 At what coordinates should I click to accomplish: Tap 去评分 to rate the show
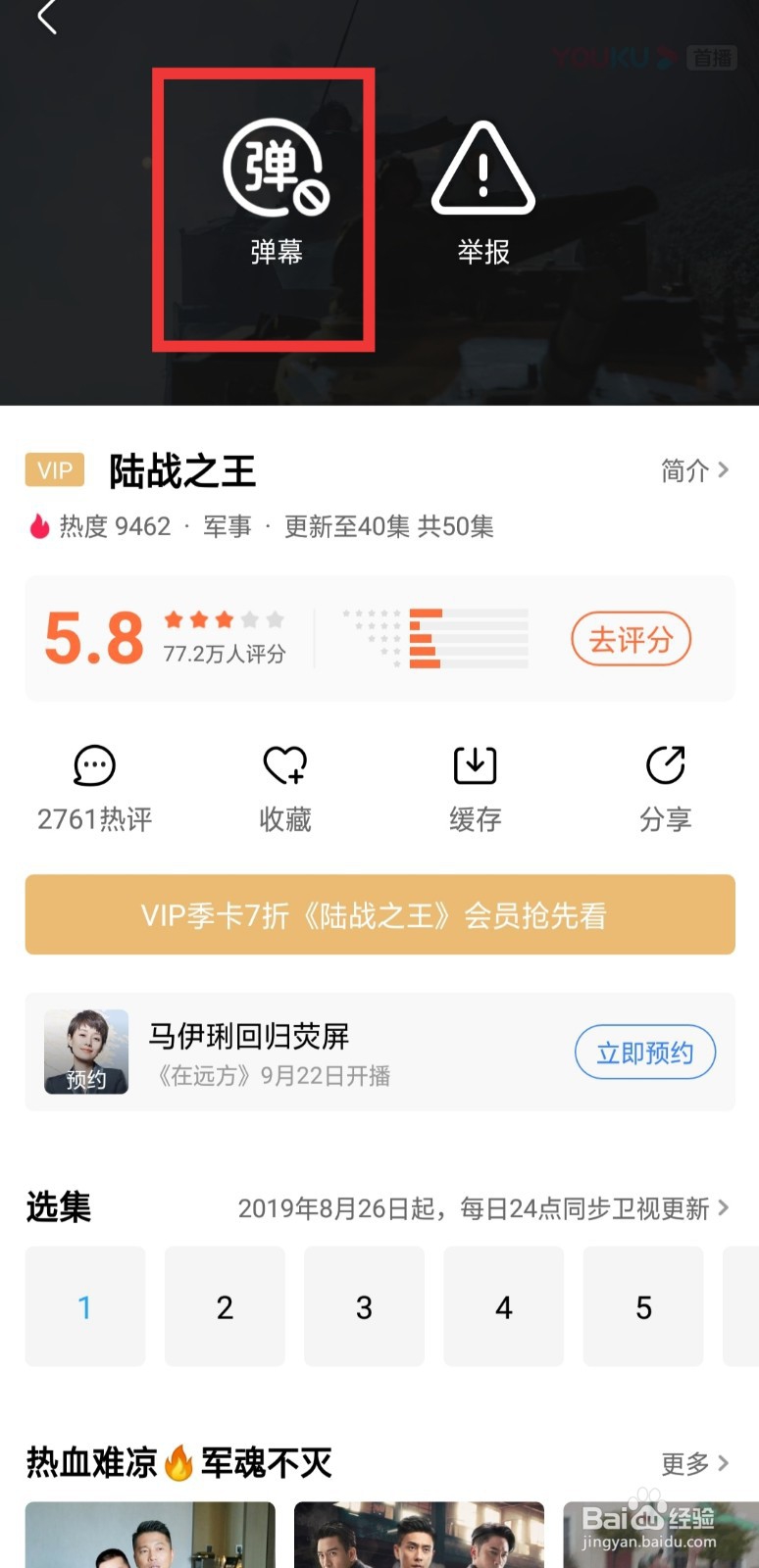[631, 638]
